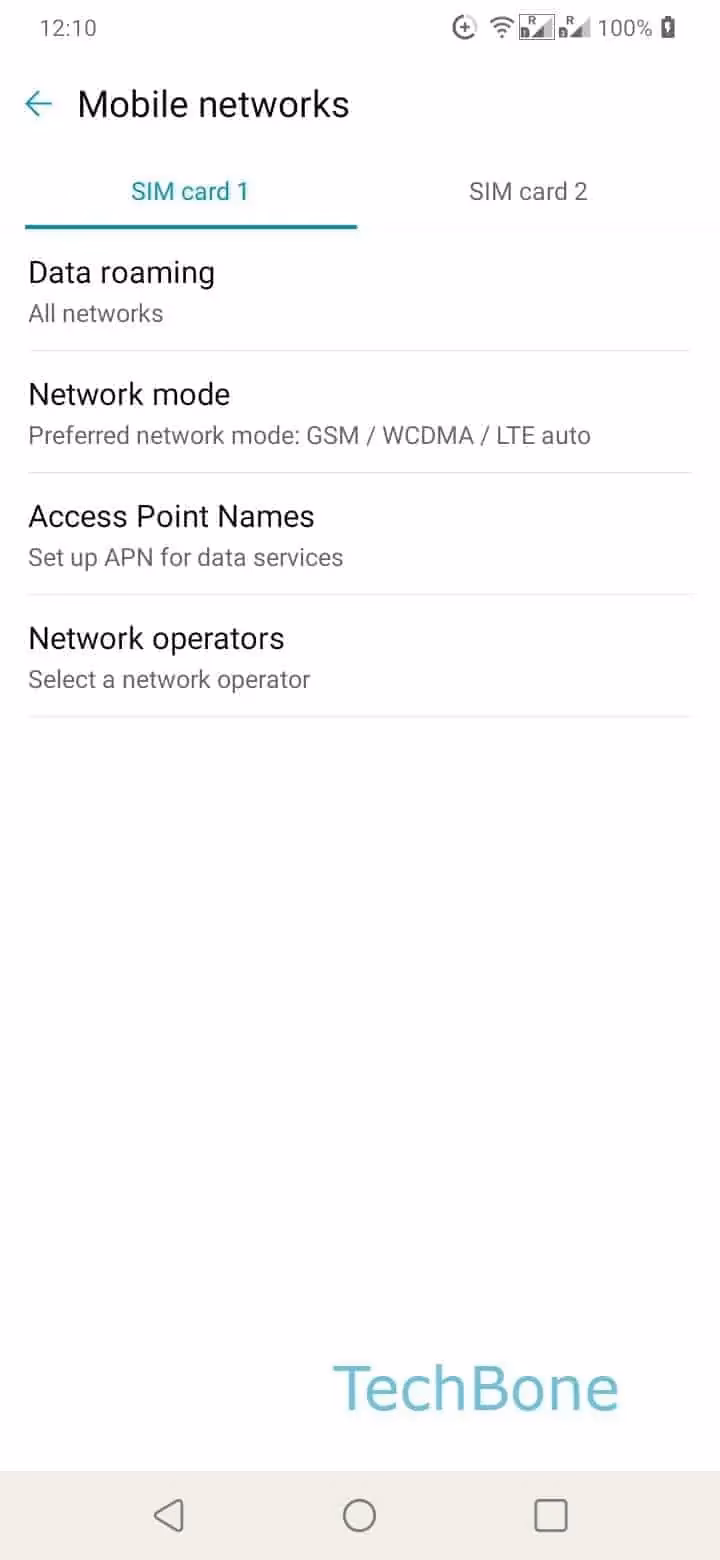This screenshot has height=1560, width=720.
Task: Open Data roaming settings
Action: [360, 290]
